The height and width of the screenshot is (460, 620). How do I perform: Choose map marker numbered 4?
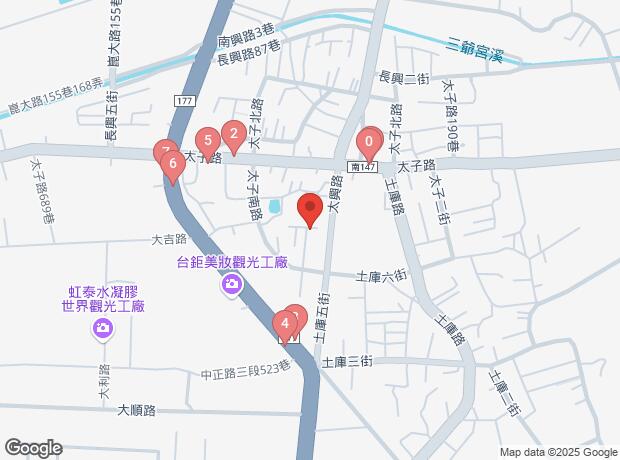[286, 324]
